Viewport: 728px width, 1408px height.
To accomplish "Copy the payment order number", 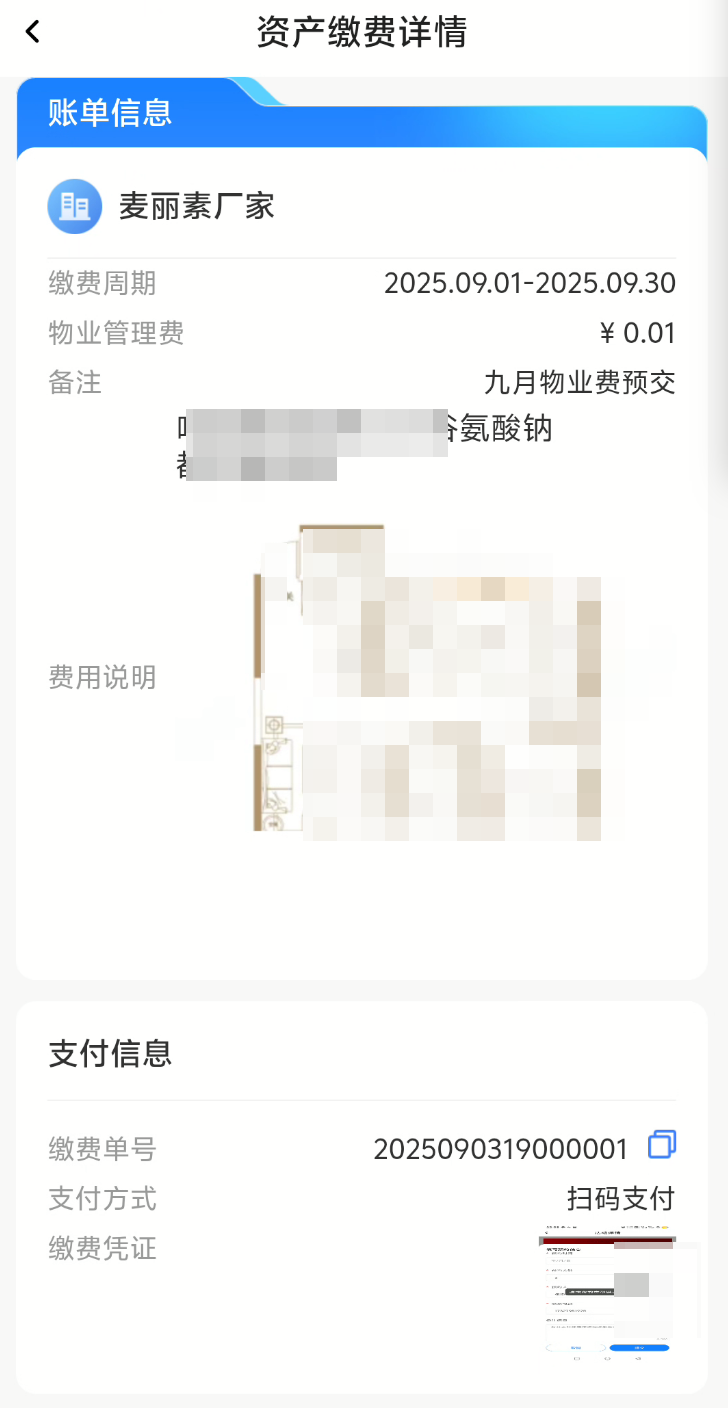I will pyautogui.click(x=662, y=1144).
